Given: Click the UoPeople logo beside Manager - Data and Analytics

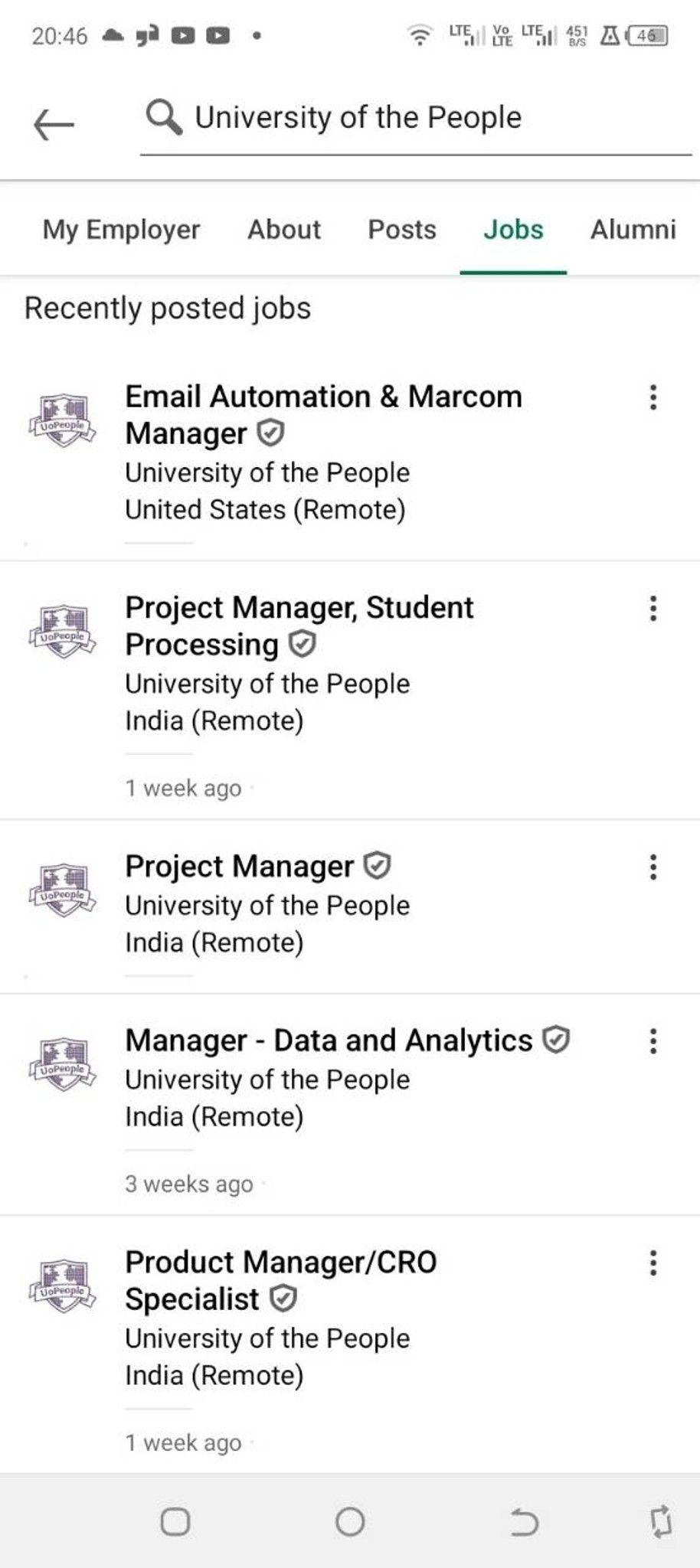Looking at the screenshot, I should coord(63,1064).
